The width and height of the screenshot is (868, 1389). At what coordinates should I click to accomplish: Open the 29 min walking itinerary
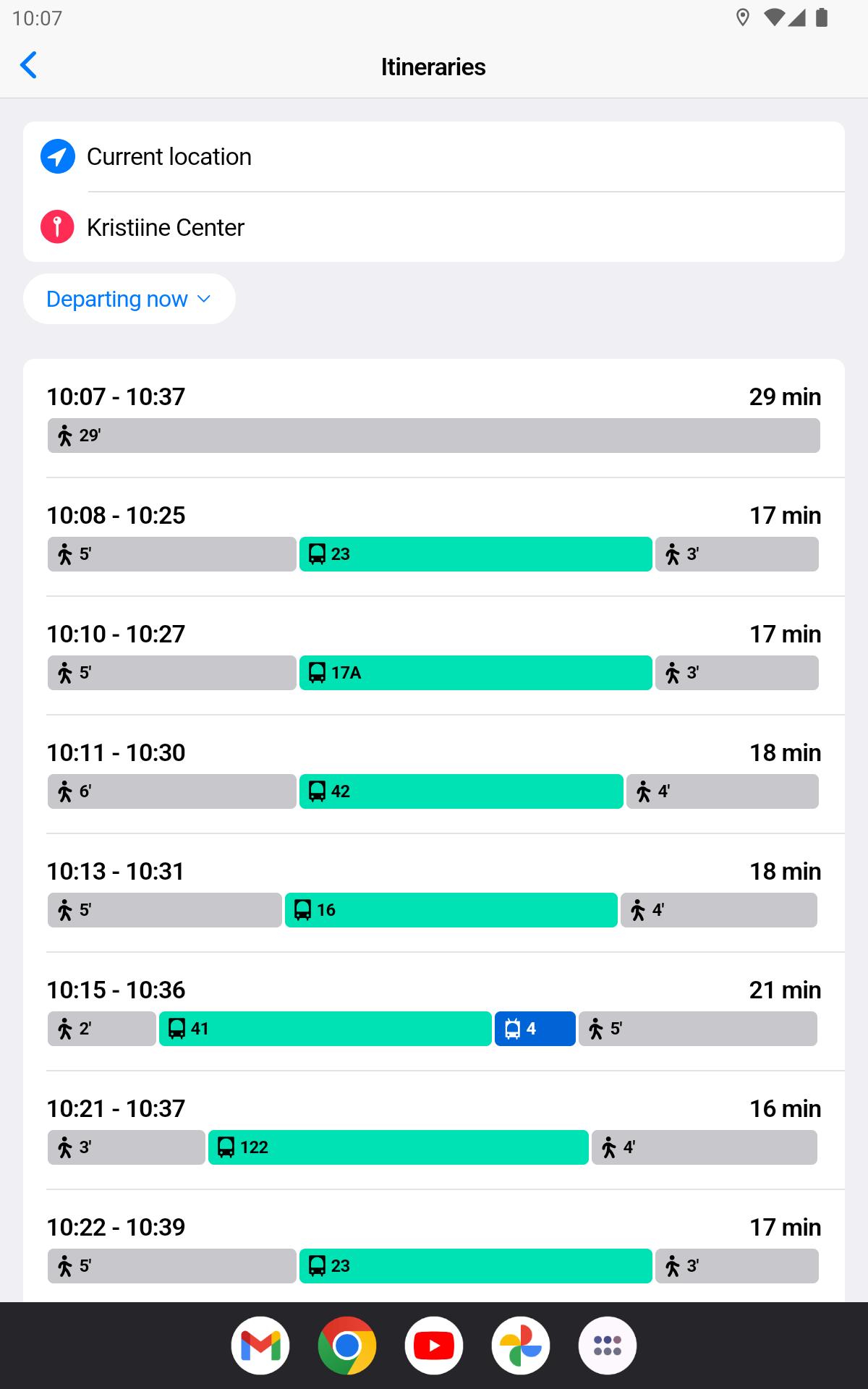click(x=434, y=418)
